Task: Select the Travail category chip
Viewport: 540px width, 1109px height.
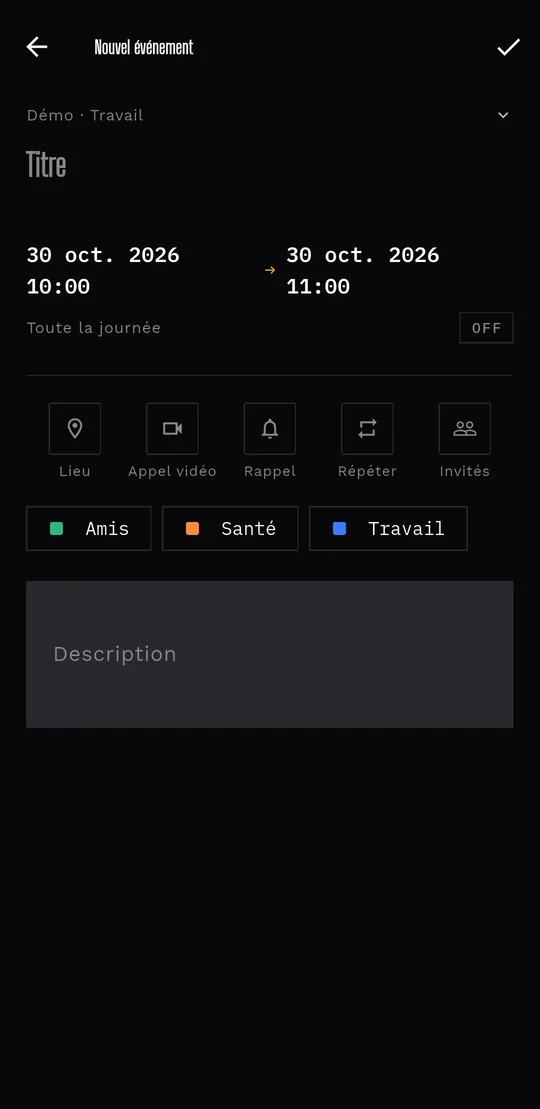Action: [x=389, y=528]
